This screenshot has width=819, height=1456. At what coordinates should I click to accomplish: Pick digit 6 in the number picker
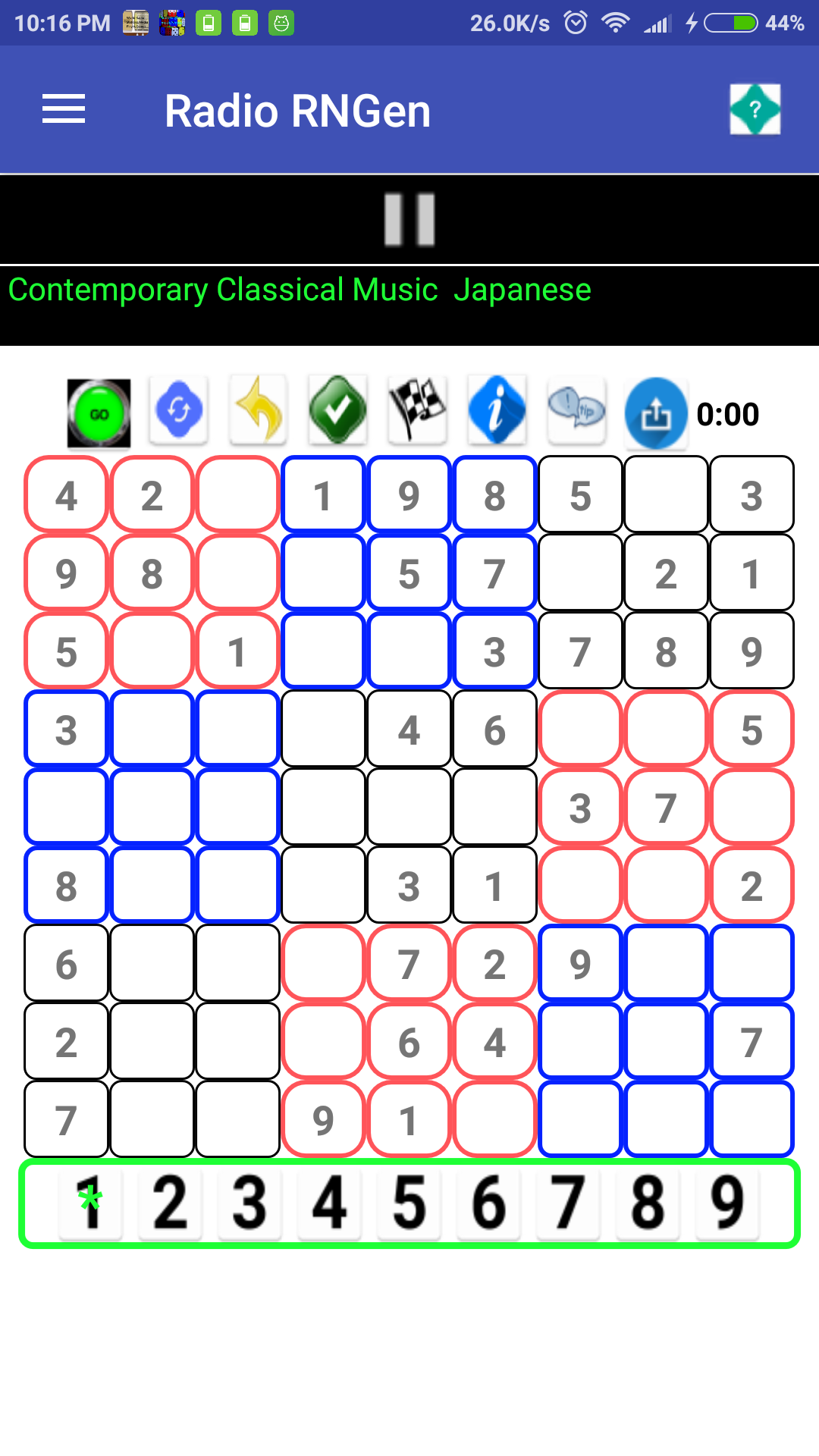[x=488, y=1203]
